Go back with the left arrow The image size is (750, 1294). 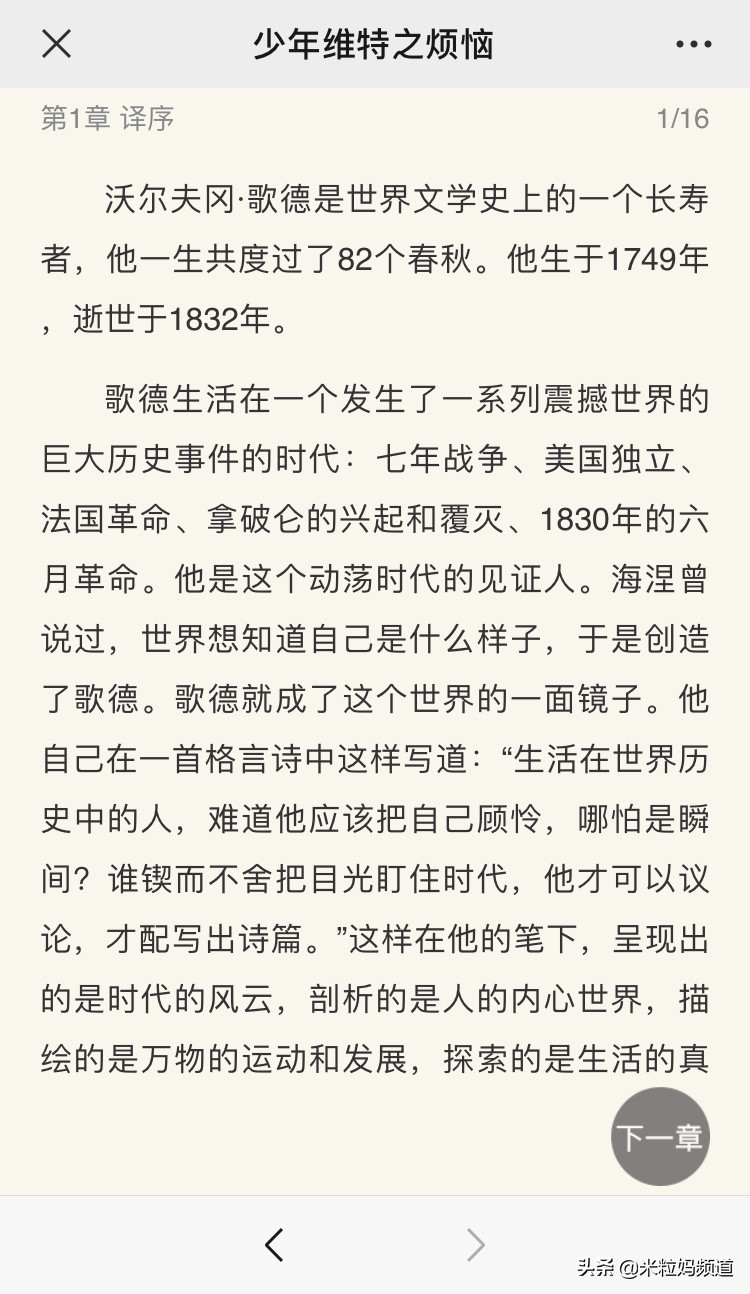pyautogui.click(x=274, y=1245)
